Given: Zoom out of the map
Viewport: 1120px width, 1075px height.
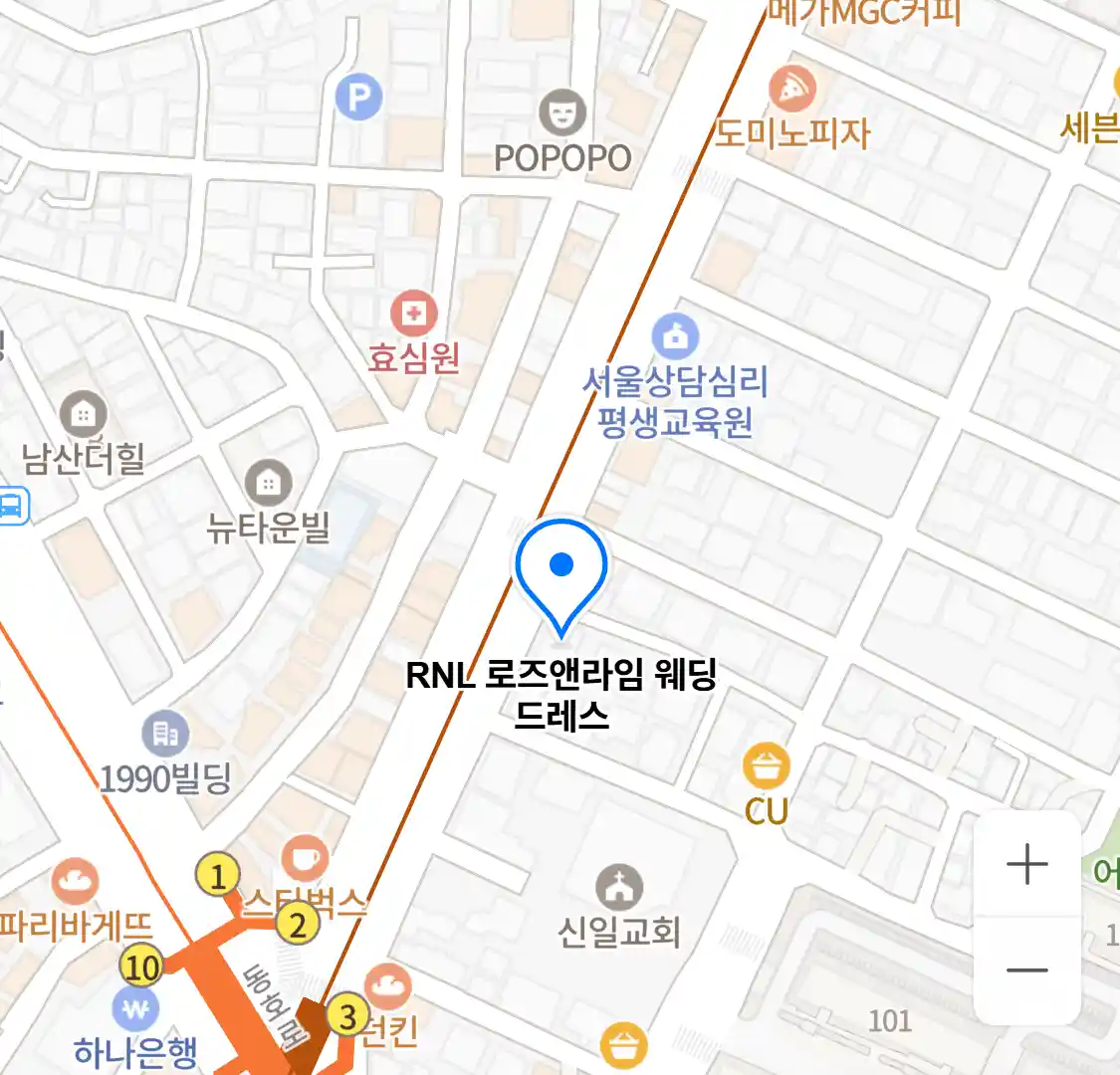Looking at the screenshot, I should 1026,970.
